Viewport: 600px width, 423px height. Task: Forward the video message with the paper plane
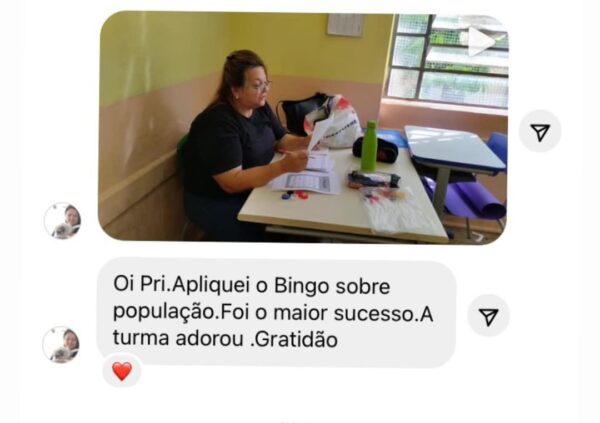point(540,132)
